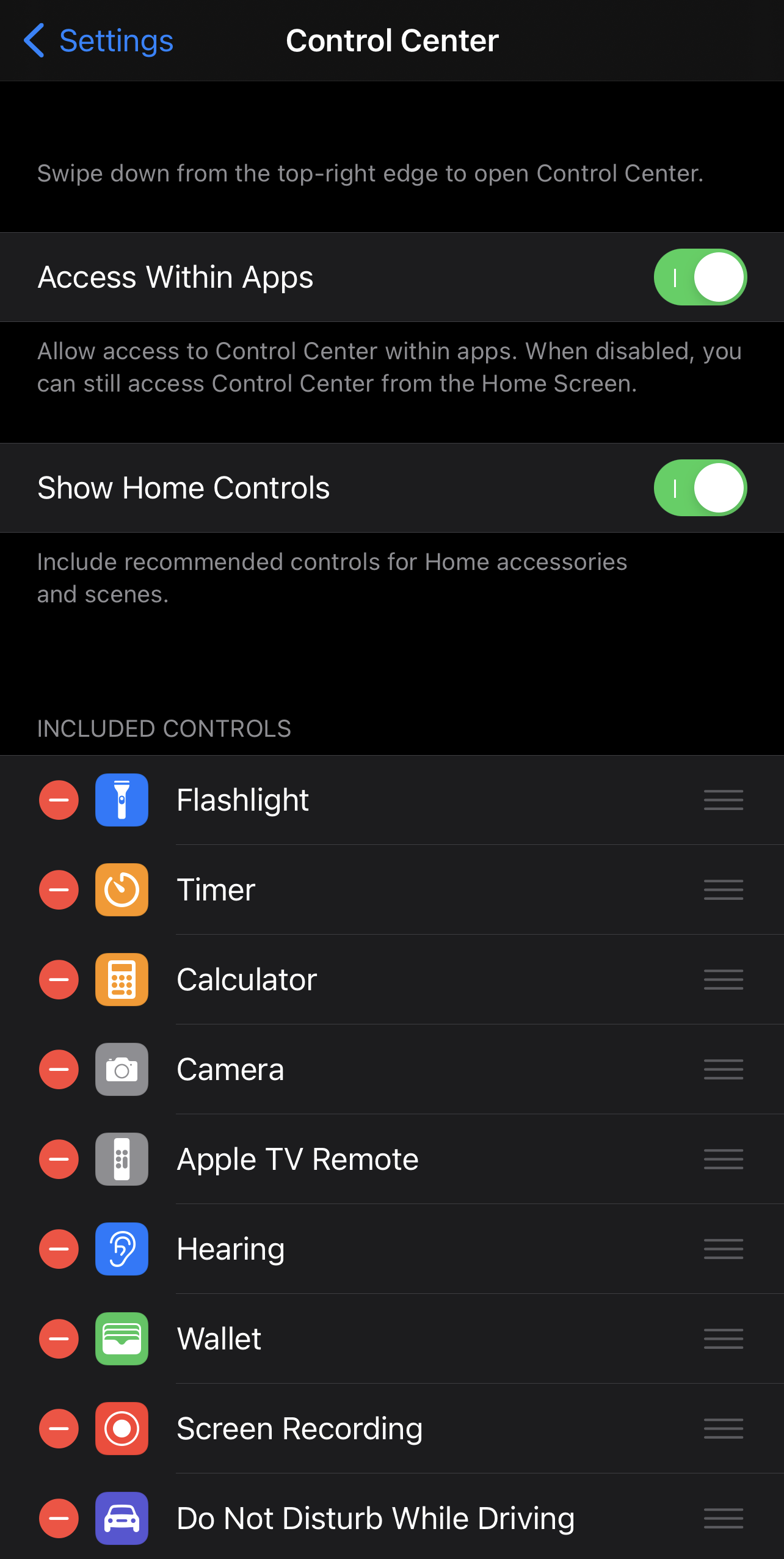
Task: Disable Access Within Apps toggle
Action: [x=700, y=277]
